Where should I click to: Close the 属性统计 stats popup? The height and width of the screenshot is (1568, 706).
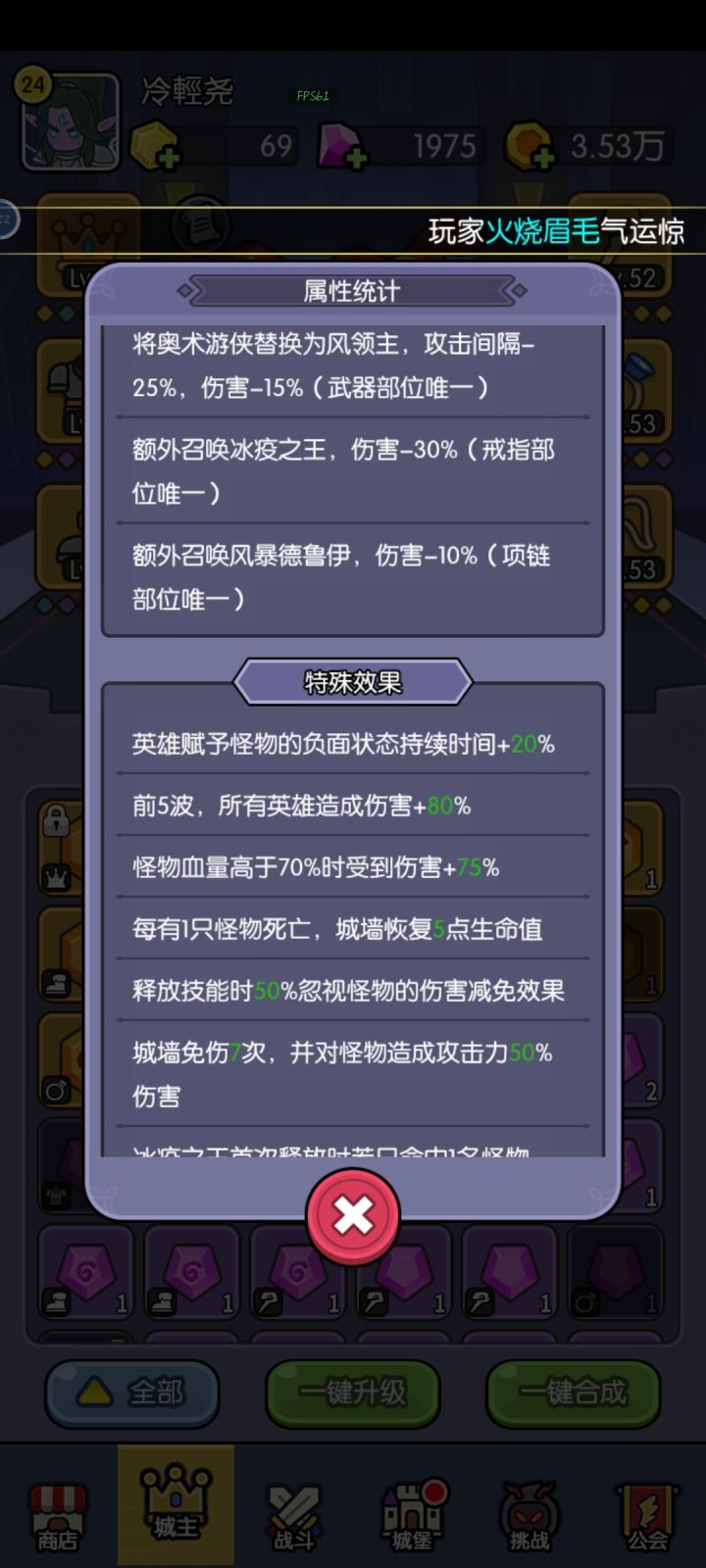pyautogui.click(x=352, y=1215)
